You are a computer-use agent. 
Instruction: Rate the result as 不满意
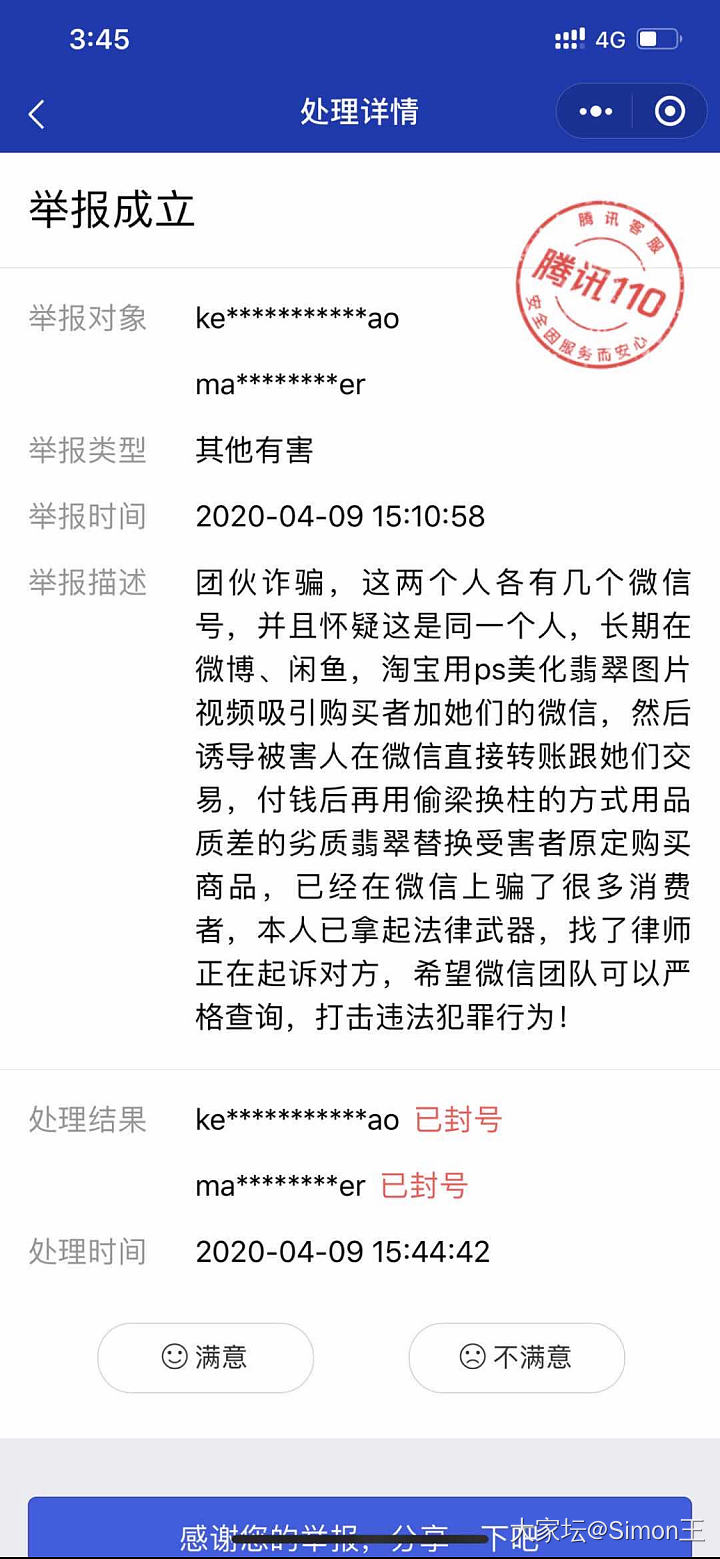516,1357
